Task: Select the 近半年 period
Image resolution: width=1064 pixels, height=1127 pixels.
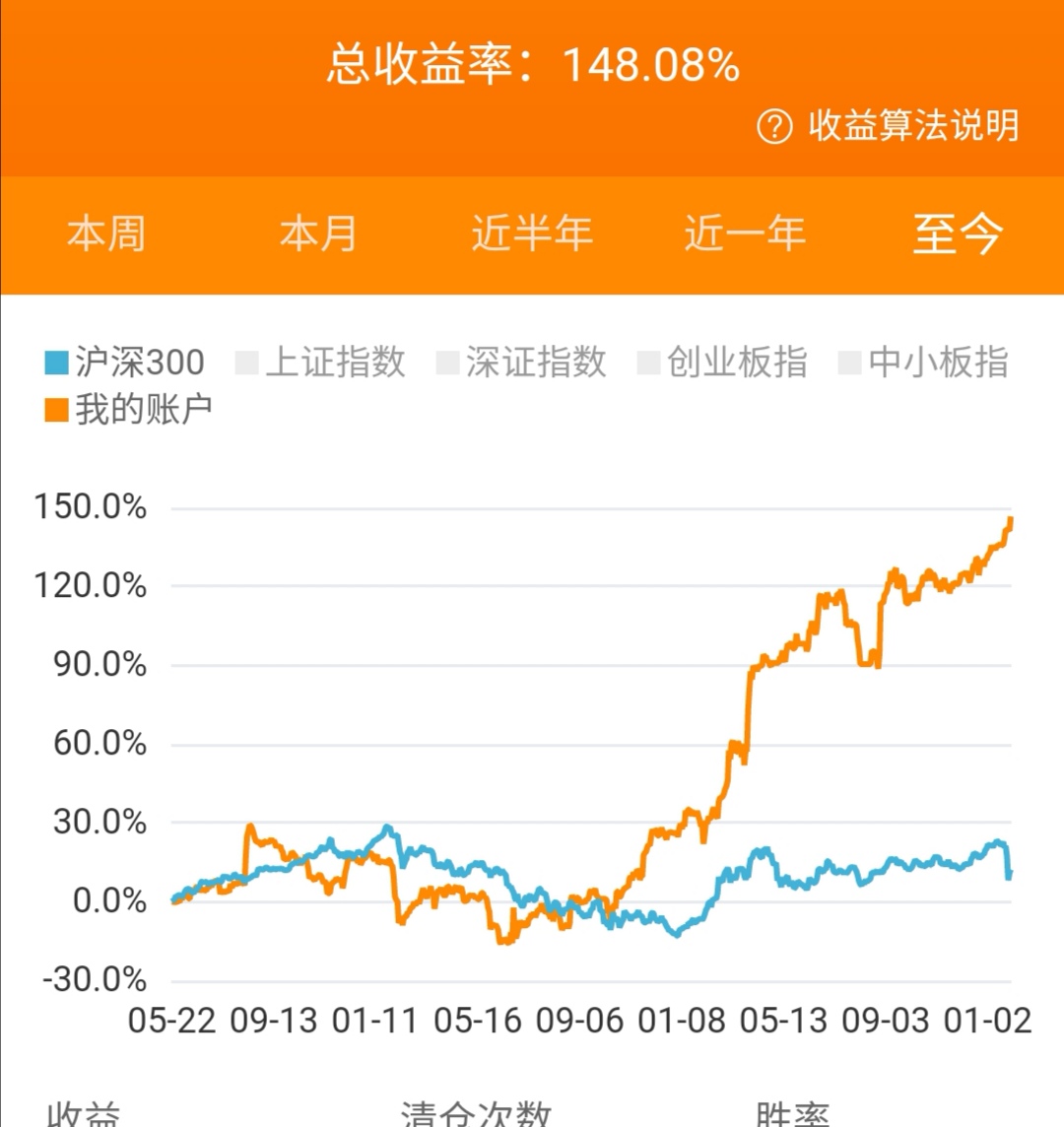Action: click(532, 233)
